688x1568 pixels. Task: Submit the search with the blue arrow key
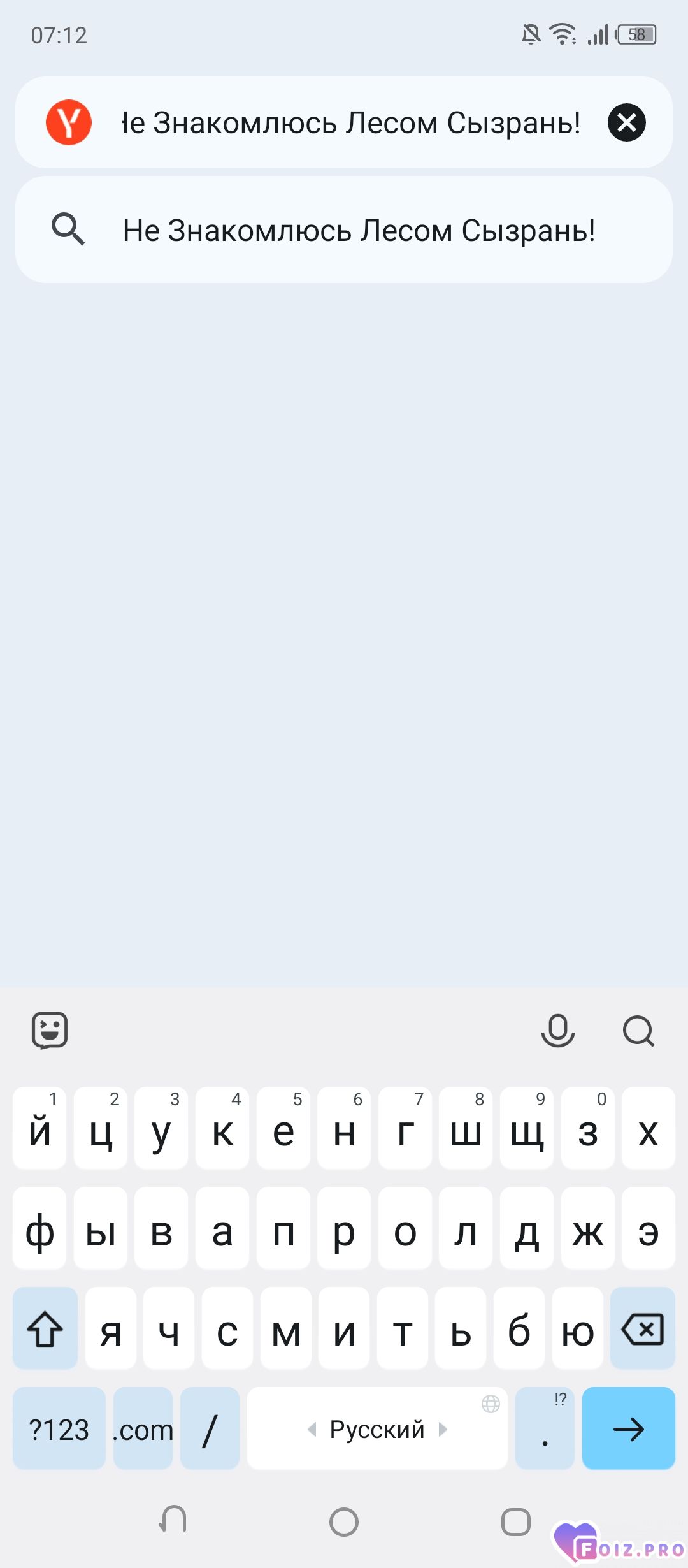point(628,1429)
